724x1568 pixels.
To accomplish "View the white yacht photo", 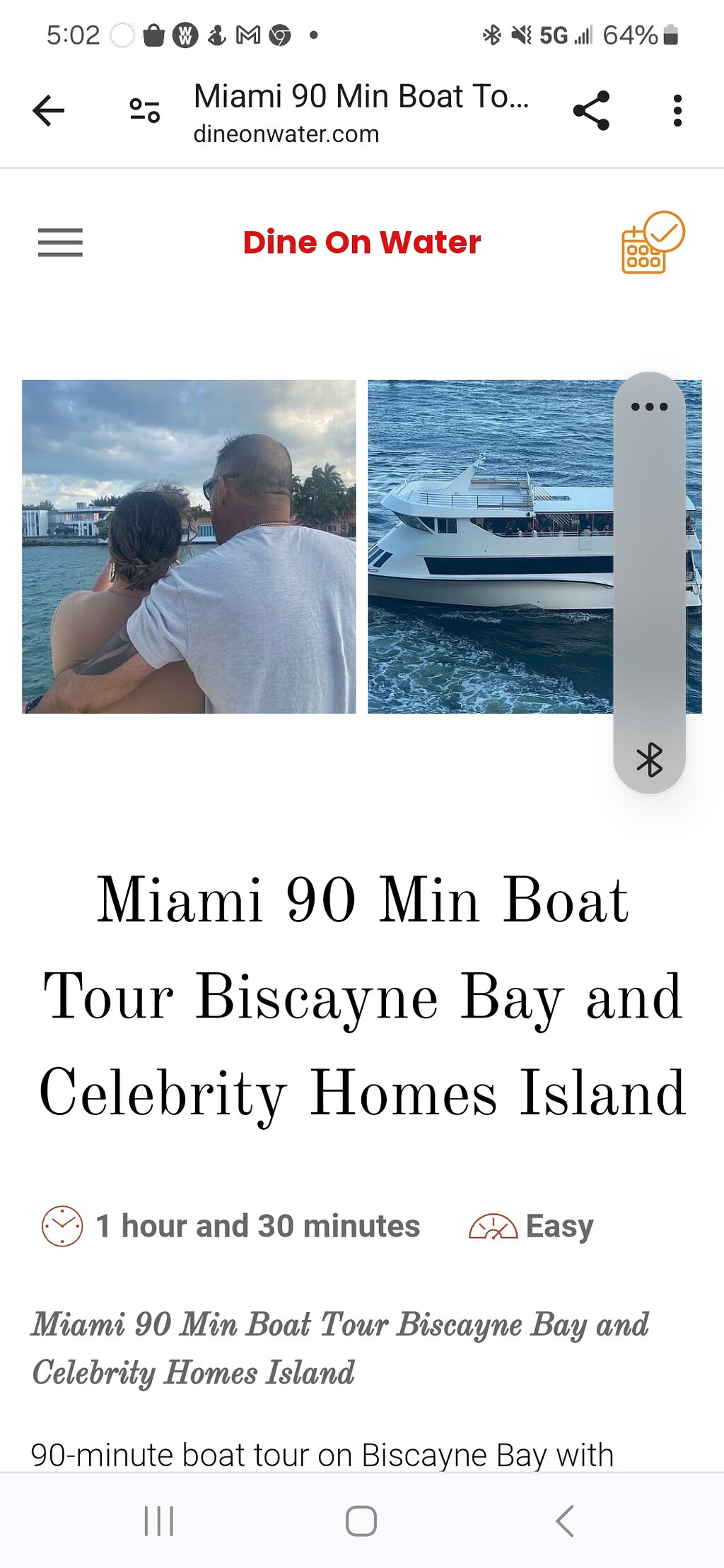I will tap(488, 546).
